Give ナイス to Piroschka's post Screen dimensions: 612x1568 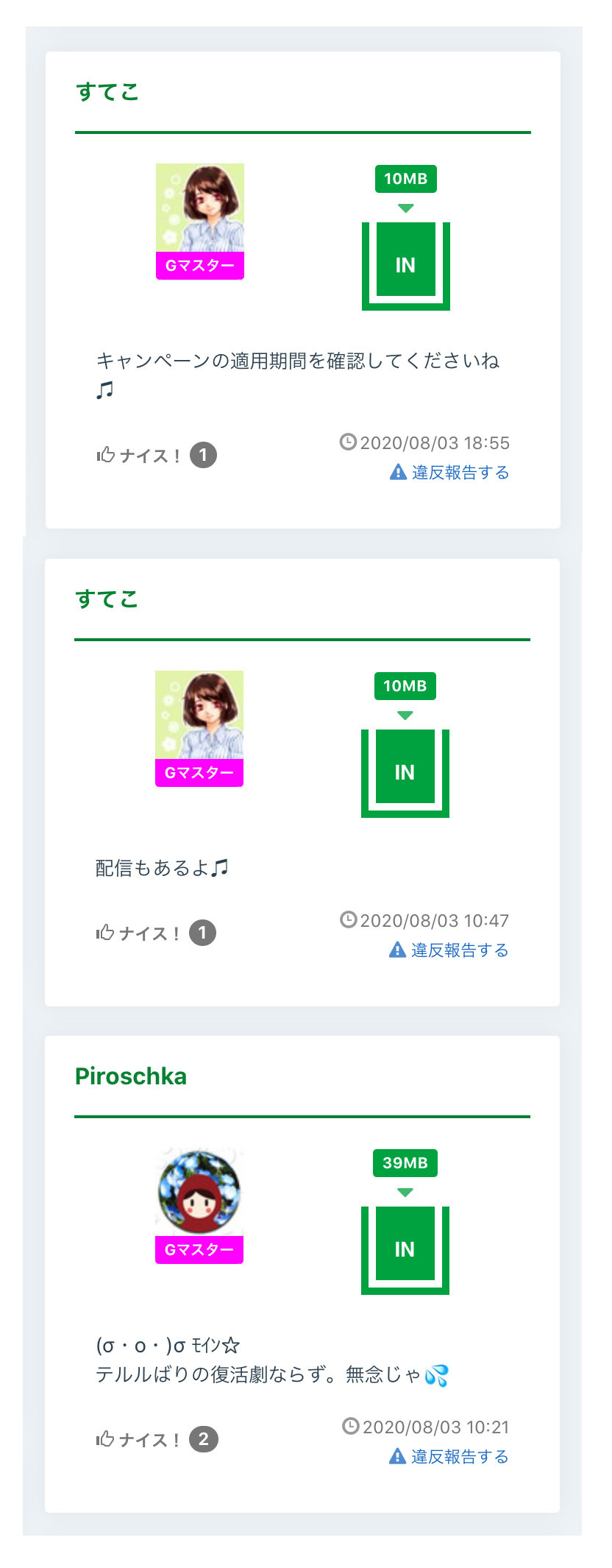point(139,1440)
